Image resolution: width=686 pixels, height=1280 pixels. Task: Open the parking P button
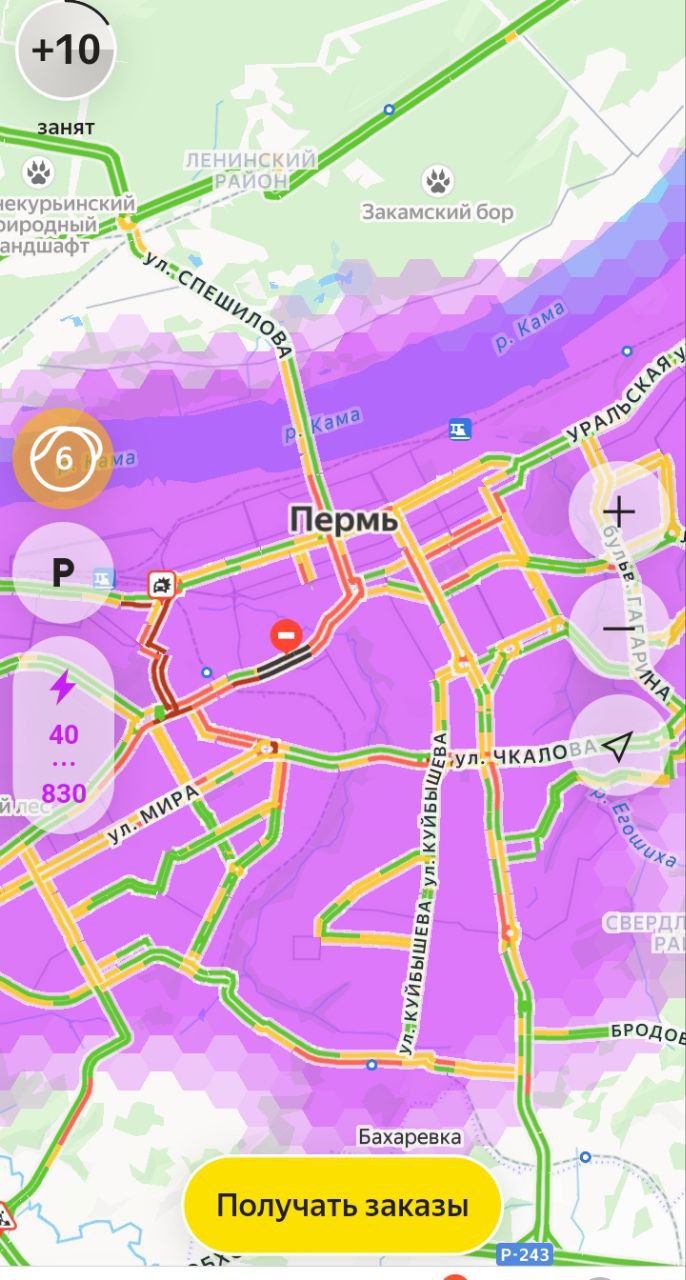(x=63, y=573)
